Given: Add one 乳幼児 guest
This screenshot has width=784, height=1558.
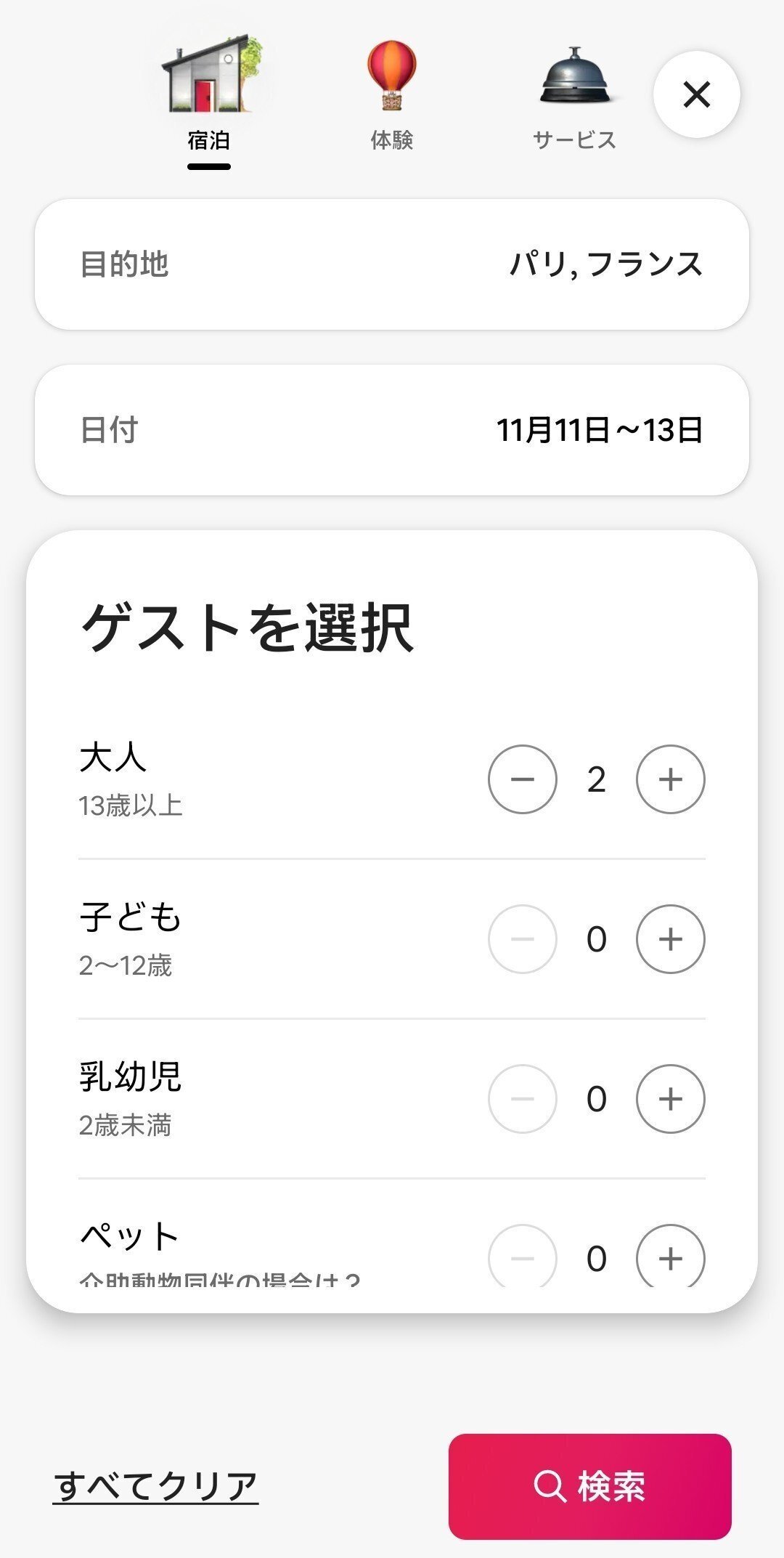Looking at the screenshot, I should (x=670, y=1099).
